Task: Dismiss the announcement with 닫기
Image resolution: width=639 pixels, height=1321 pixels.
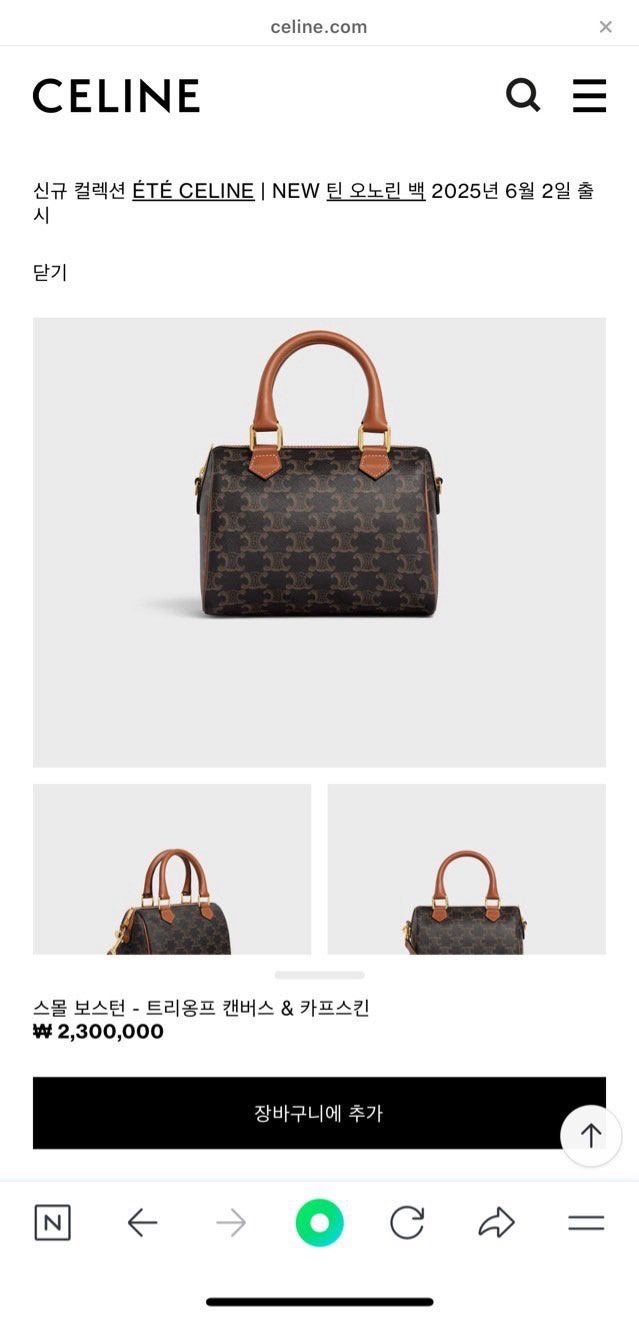Action: pos(50,272)
